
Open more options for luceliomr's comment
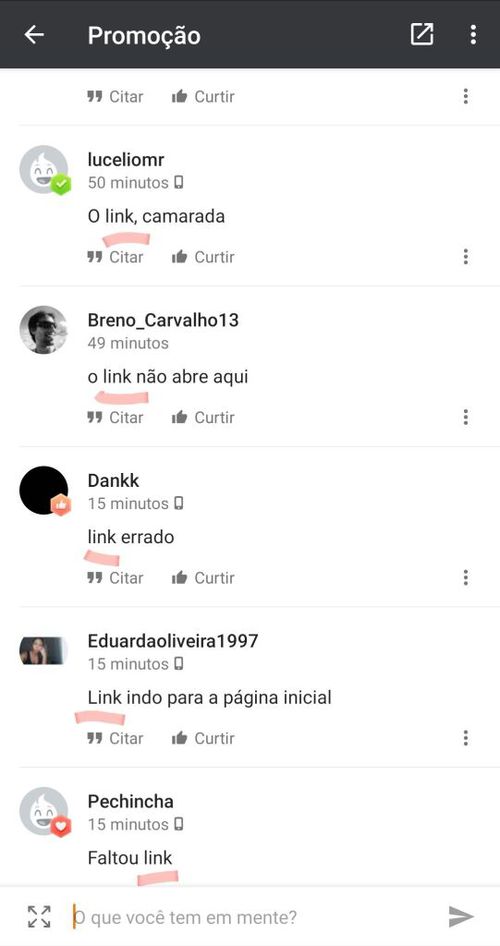point(466,257)
